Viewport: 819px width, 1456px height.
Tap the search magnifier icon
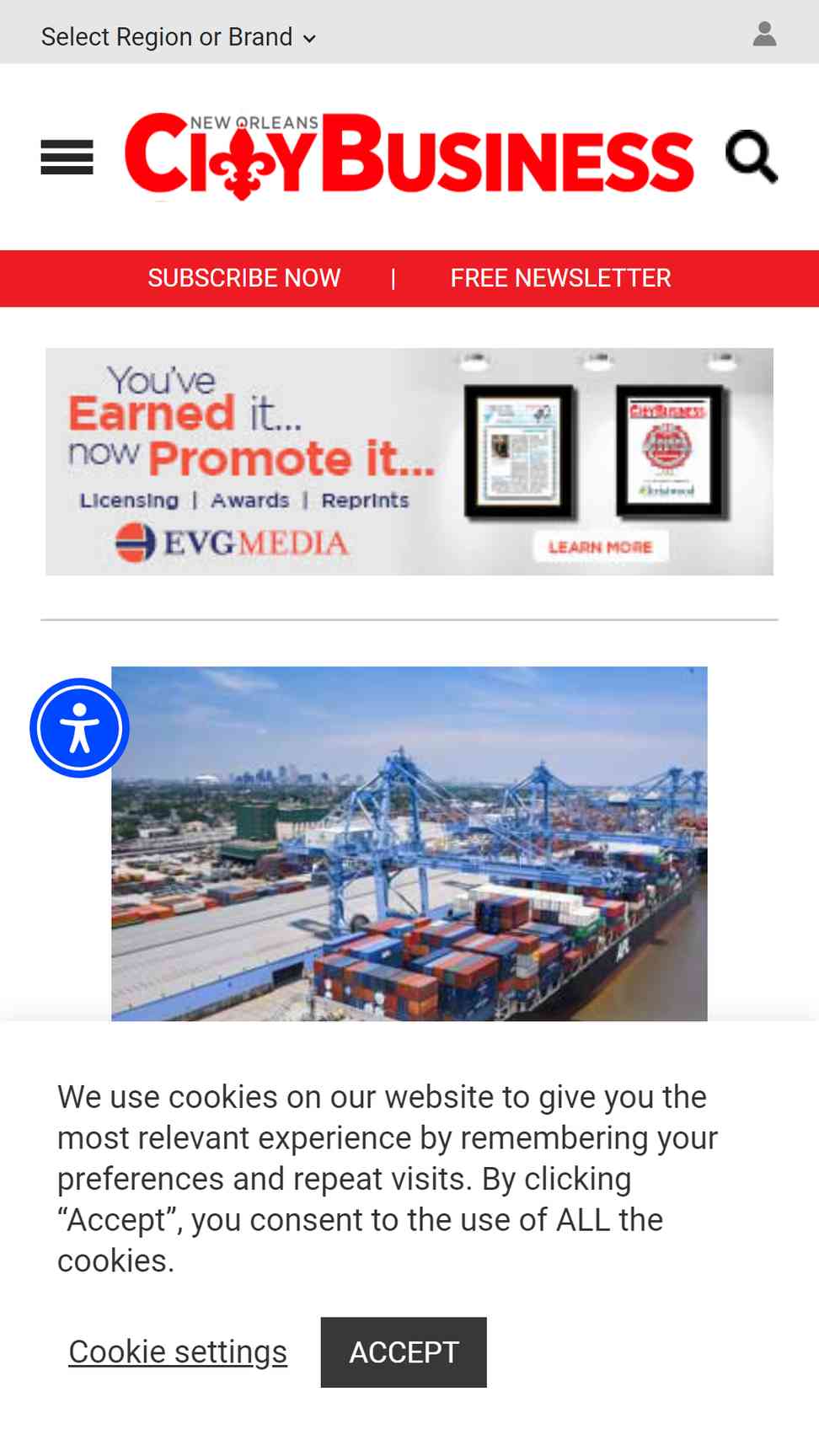click(751, 157)
